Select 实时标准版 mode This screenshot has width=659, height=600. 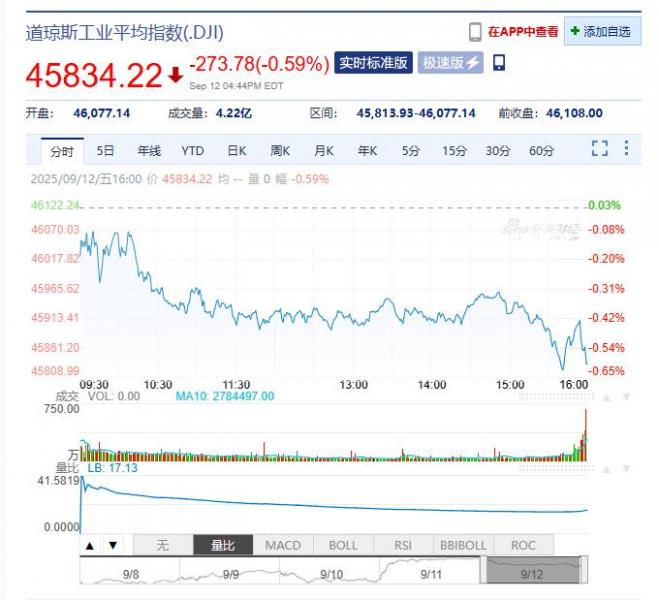coord(372,63)
